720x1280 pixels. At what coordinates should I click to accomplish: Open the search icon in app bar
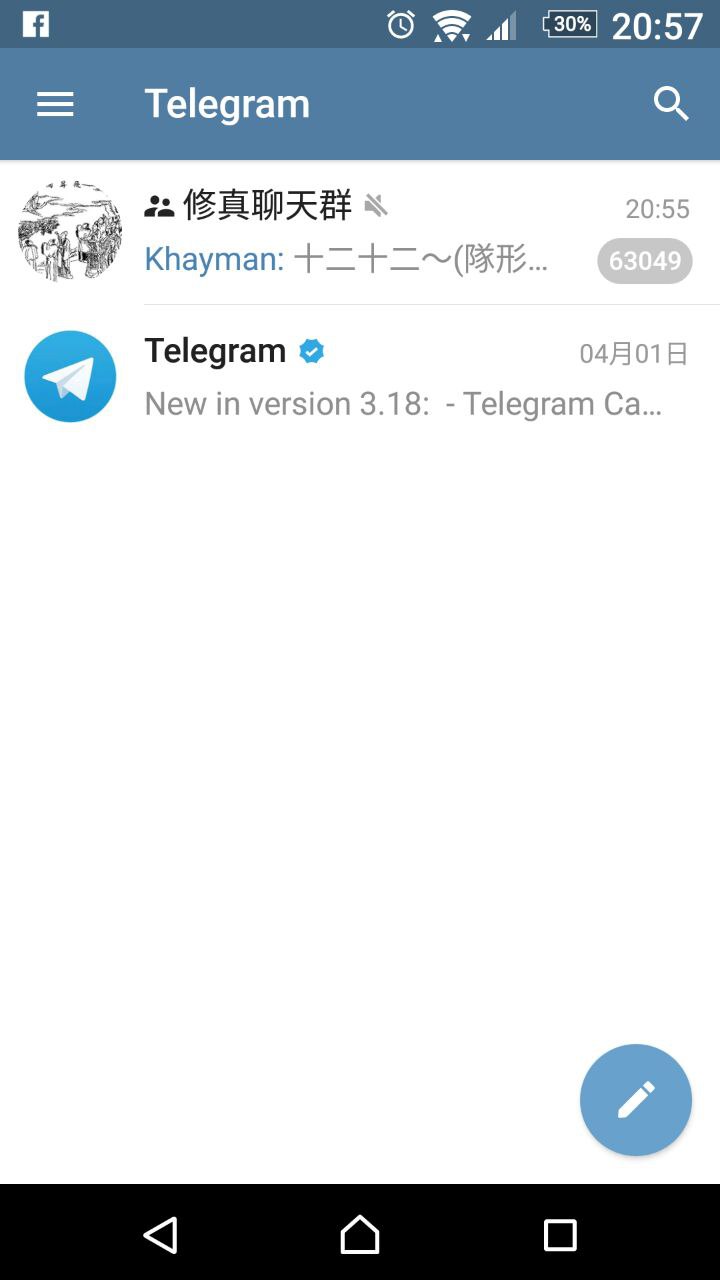click(x=671, y=104)
